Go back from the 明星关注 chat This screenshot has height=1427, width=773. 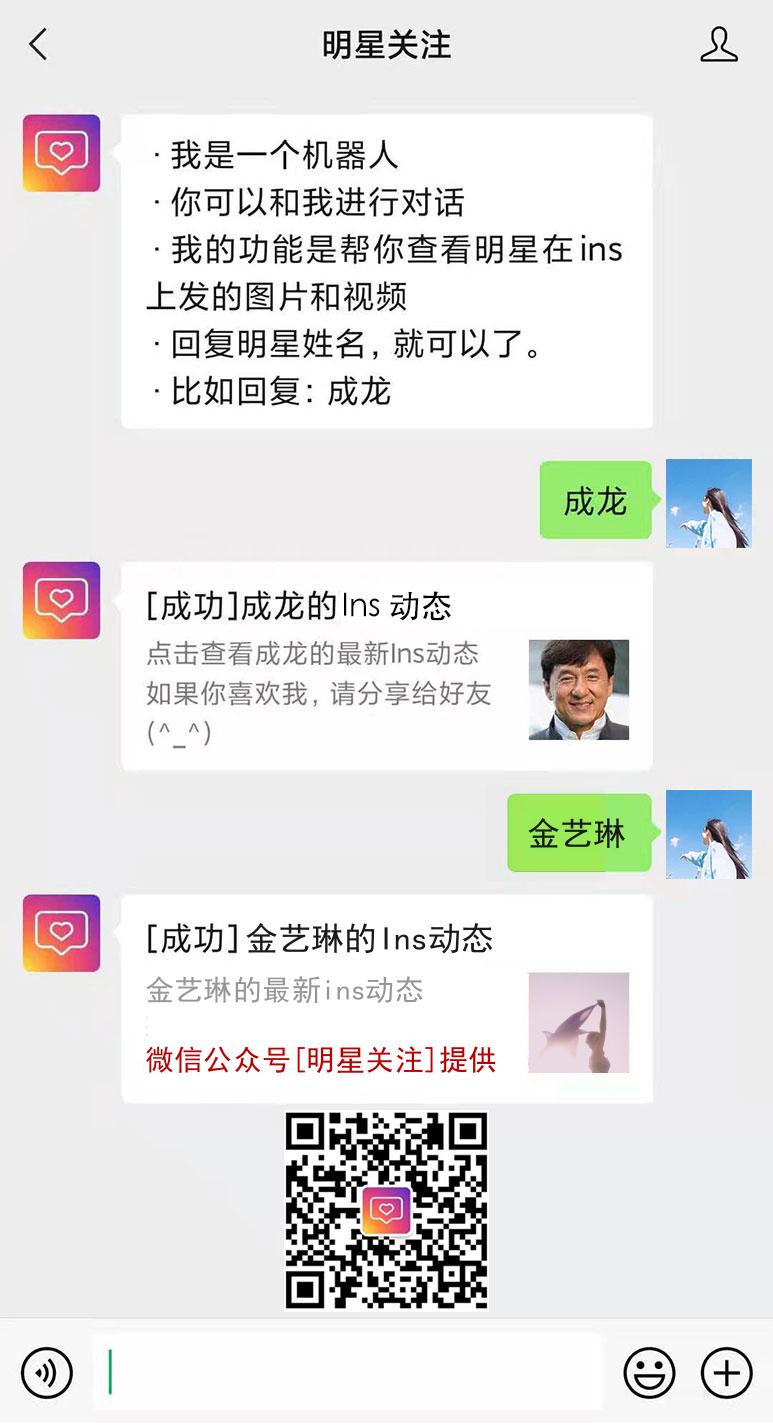pos(39,44)
